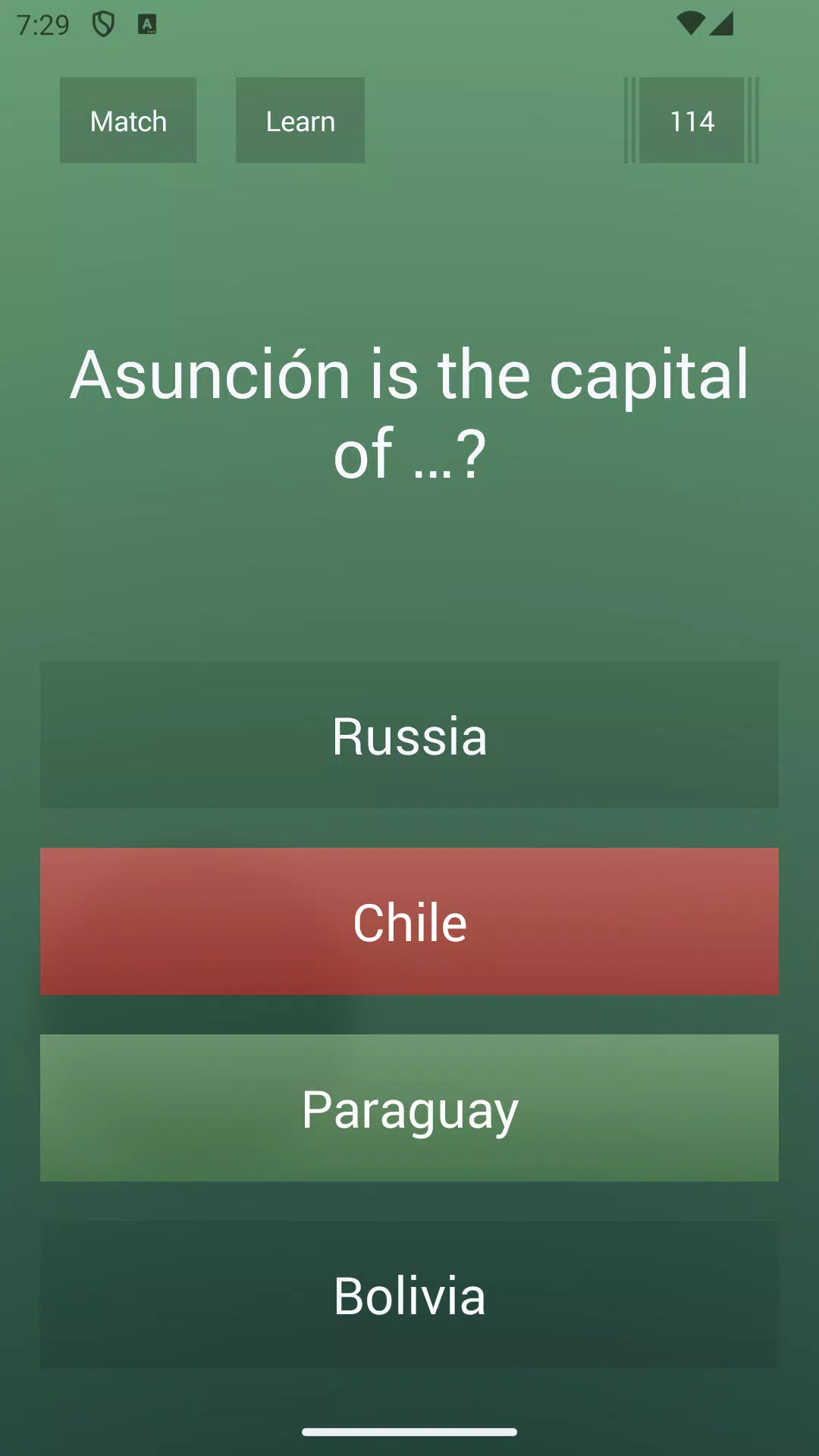This screenshot has width=819, height=1456.
Task: Tap the 'A' app icon in the status bar
Action: tap(146, 24)
